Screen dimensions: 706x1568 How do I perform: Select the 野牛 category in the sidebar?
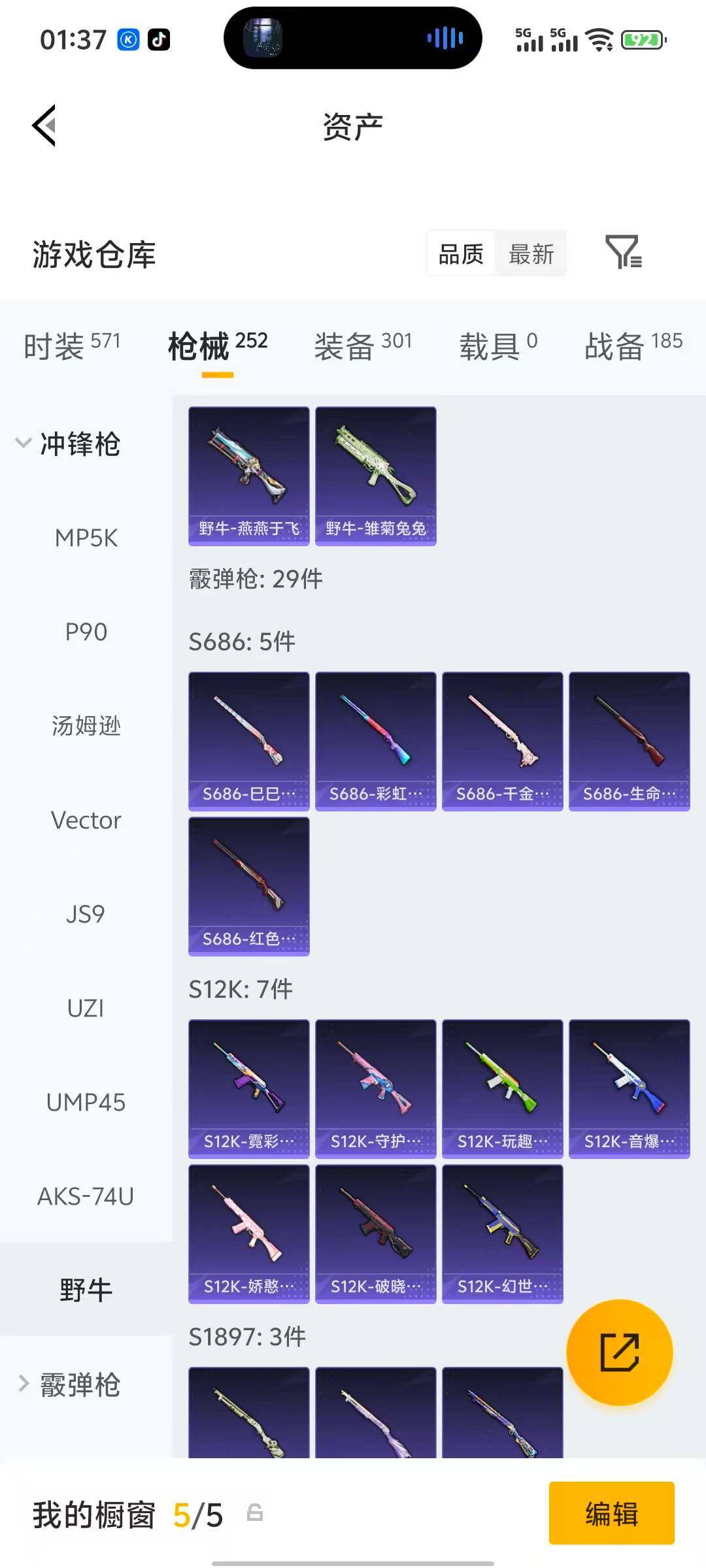[x=84, y=1287]
